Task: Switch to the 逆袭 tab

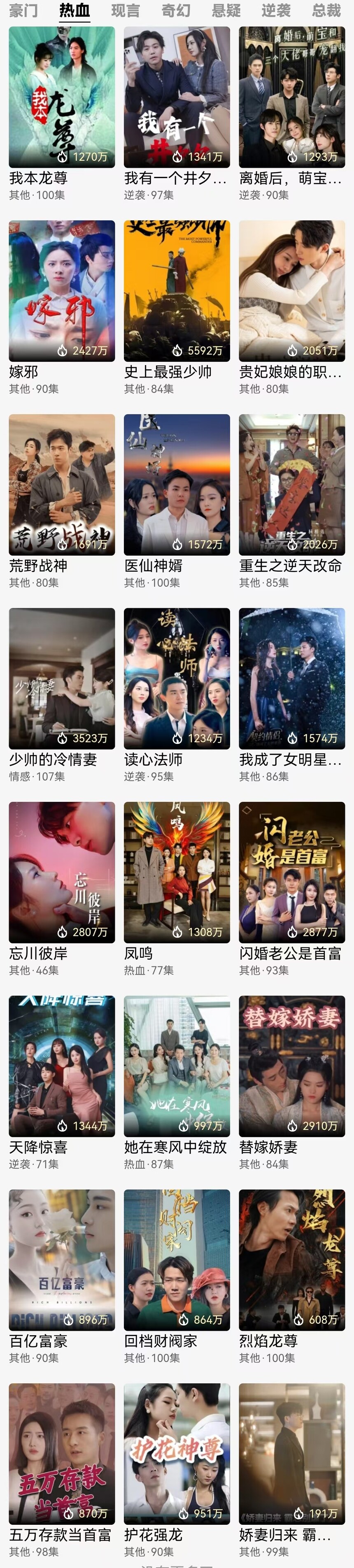Action: click(x=276, y=10)
